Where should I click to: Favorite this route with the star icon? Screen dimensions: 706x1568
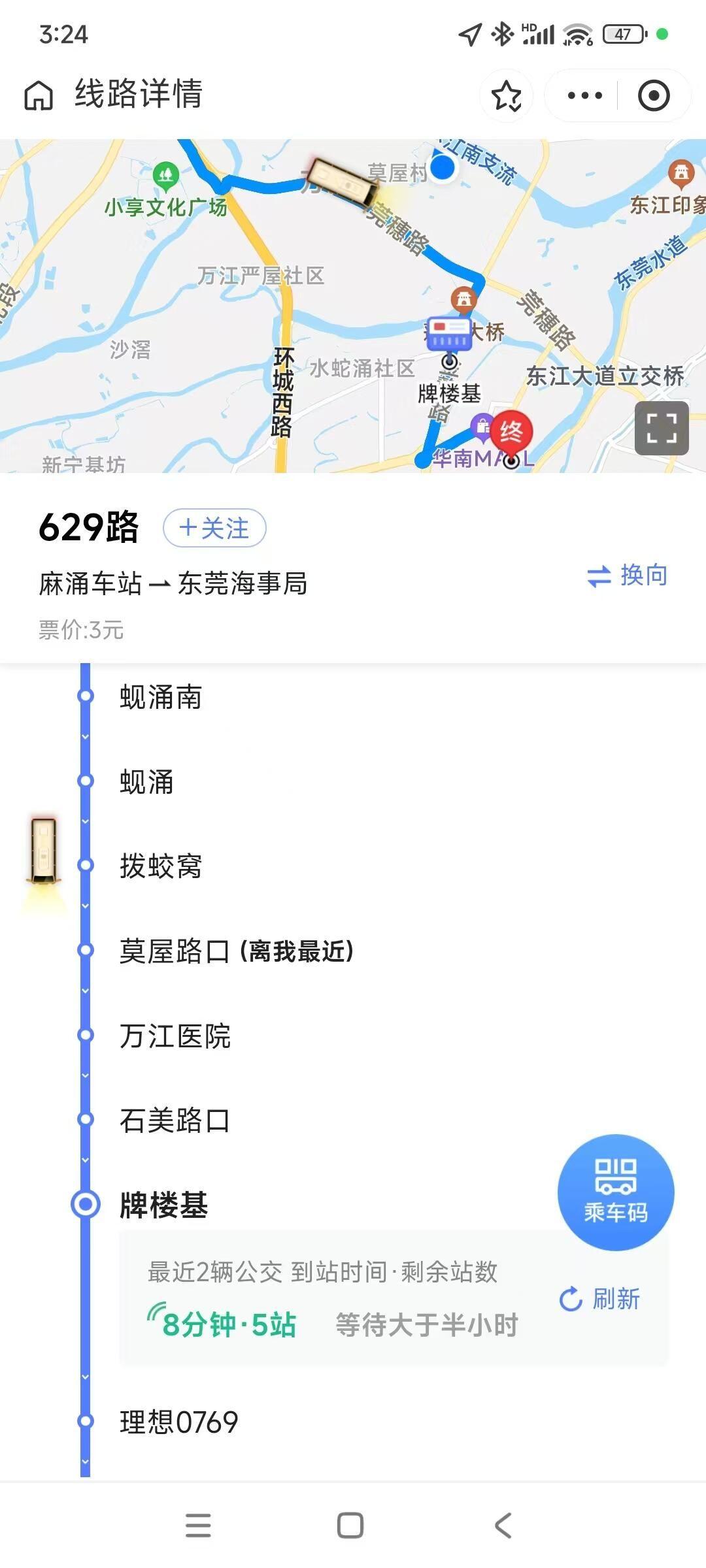[507, 95]
